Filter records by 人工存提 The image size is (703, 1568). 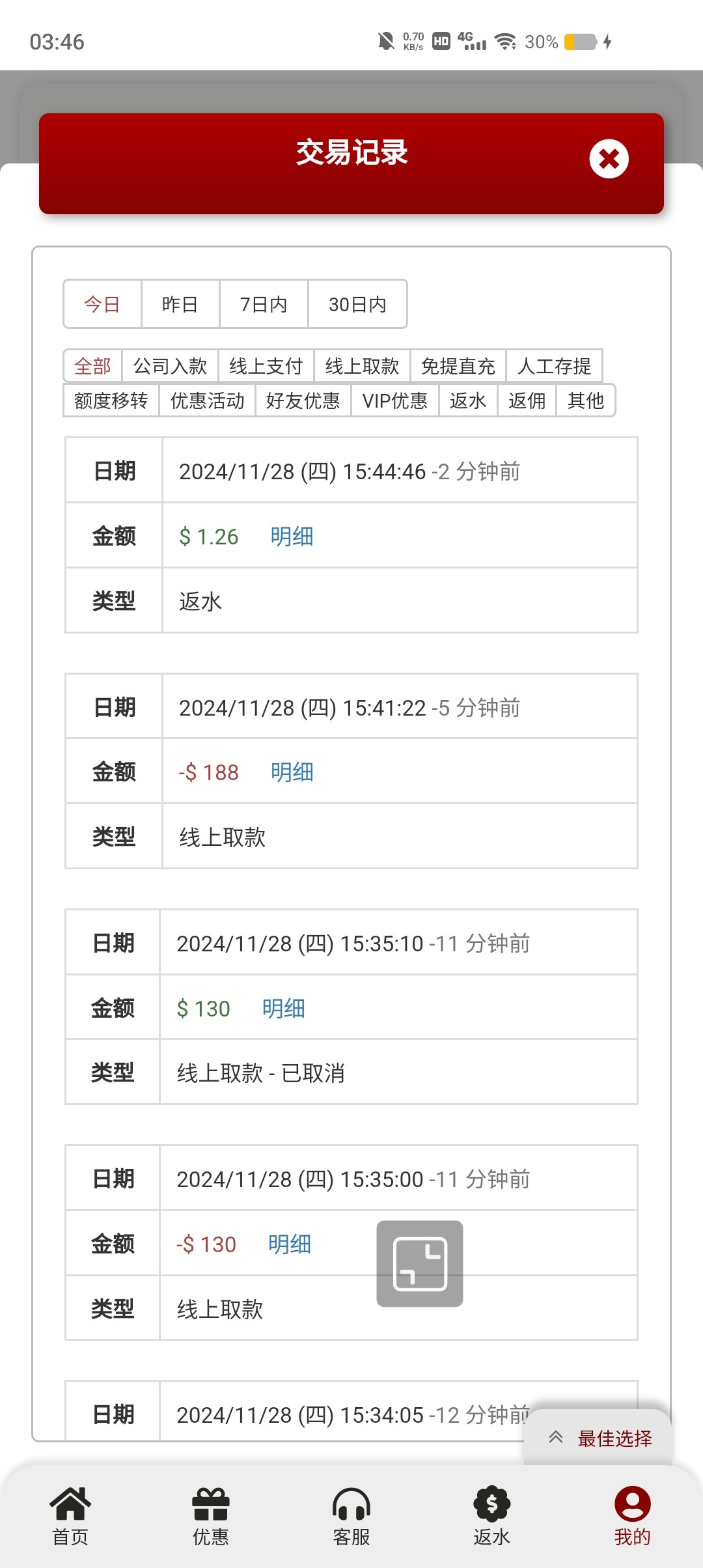click(555, 366)
